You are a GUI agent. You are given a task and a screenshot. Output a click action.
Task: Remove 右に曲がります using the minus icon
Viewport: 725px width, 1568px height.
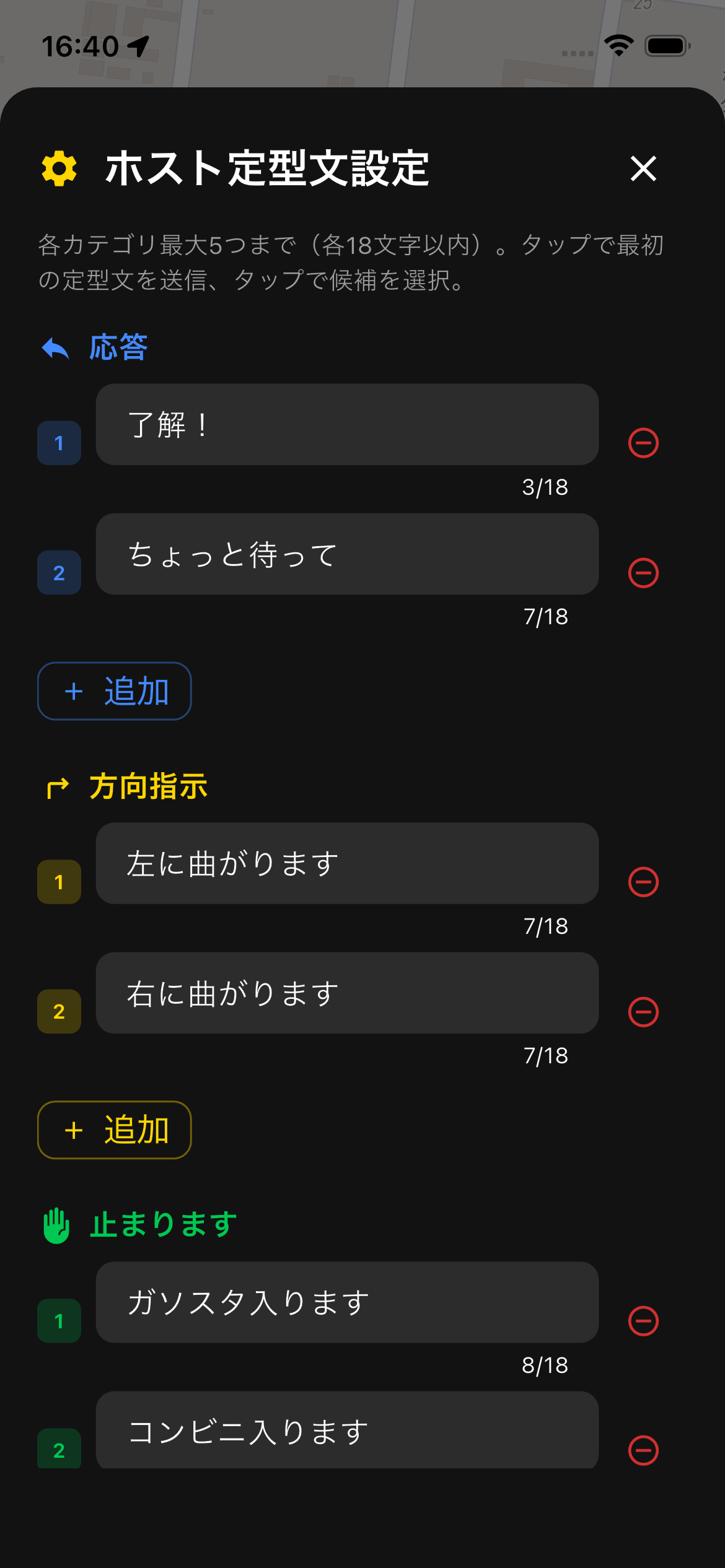click(x=643, y=1012)
